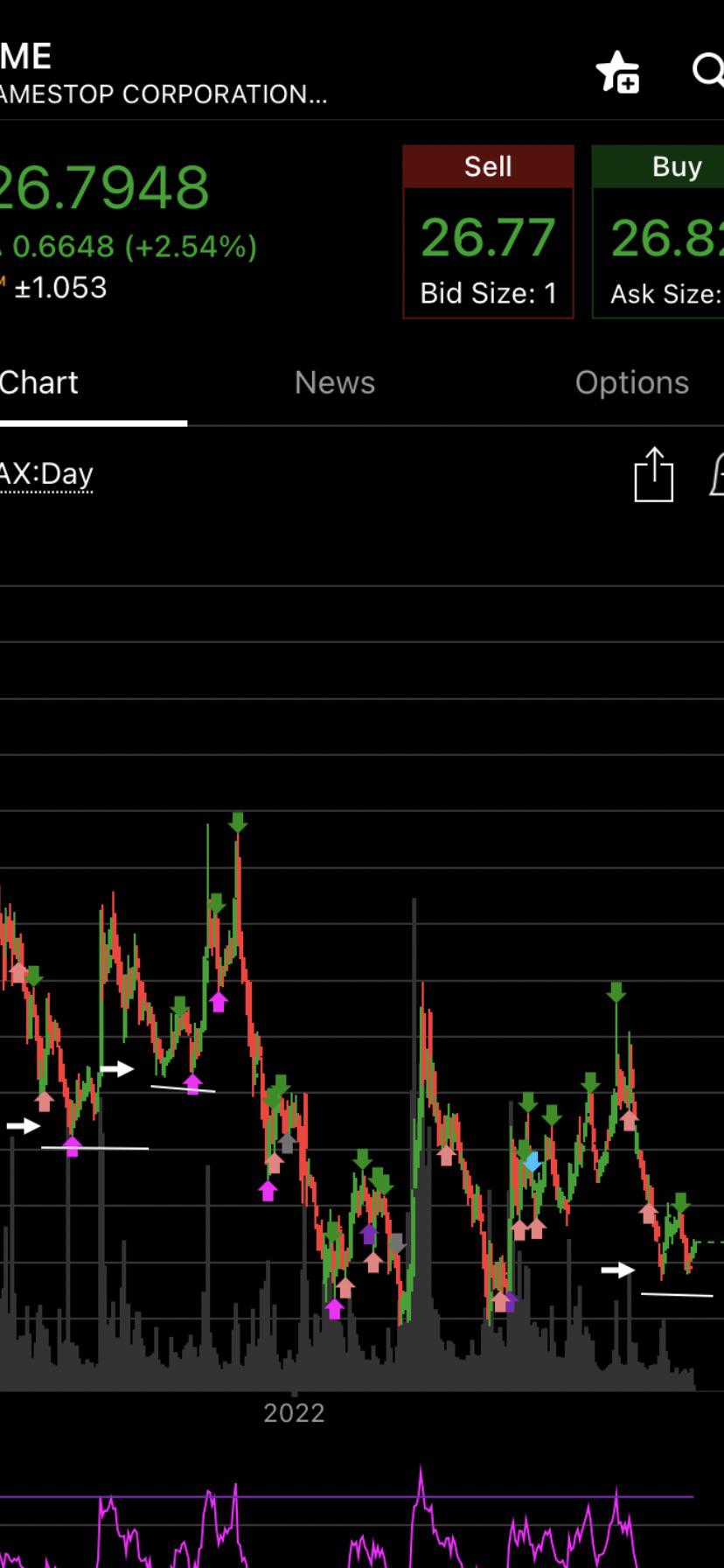This screenshot has height=1568, width=724.
Task: Tap the green sell-signal arrow at the highest peak
Action: pyautogui.click(x=238, y=822)
